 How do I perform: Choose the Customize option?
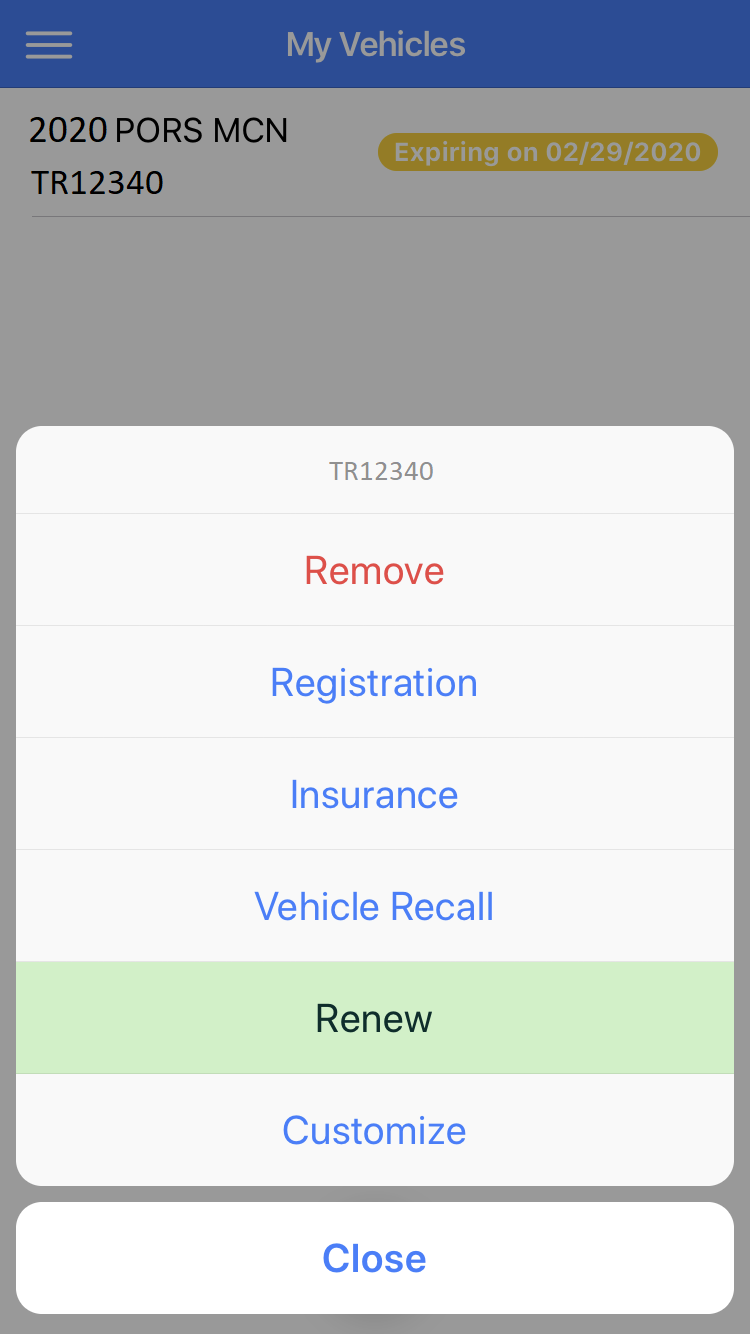pyautogui.click(x=375, y=1130)
